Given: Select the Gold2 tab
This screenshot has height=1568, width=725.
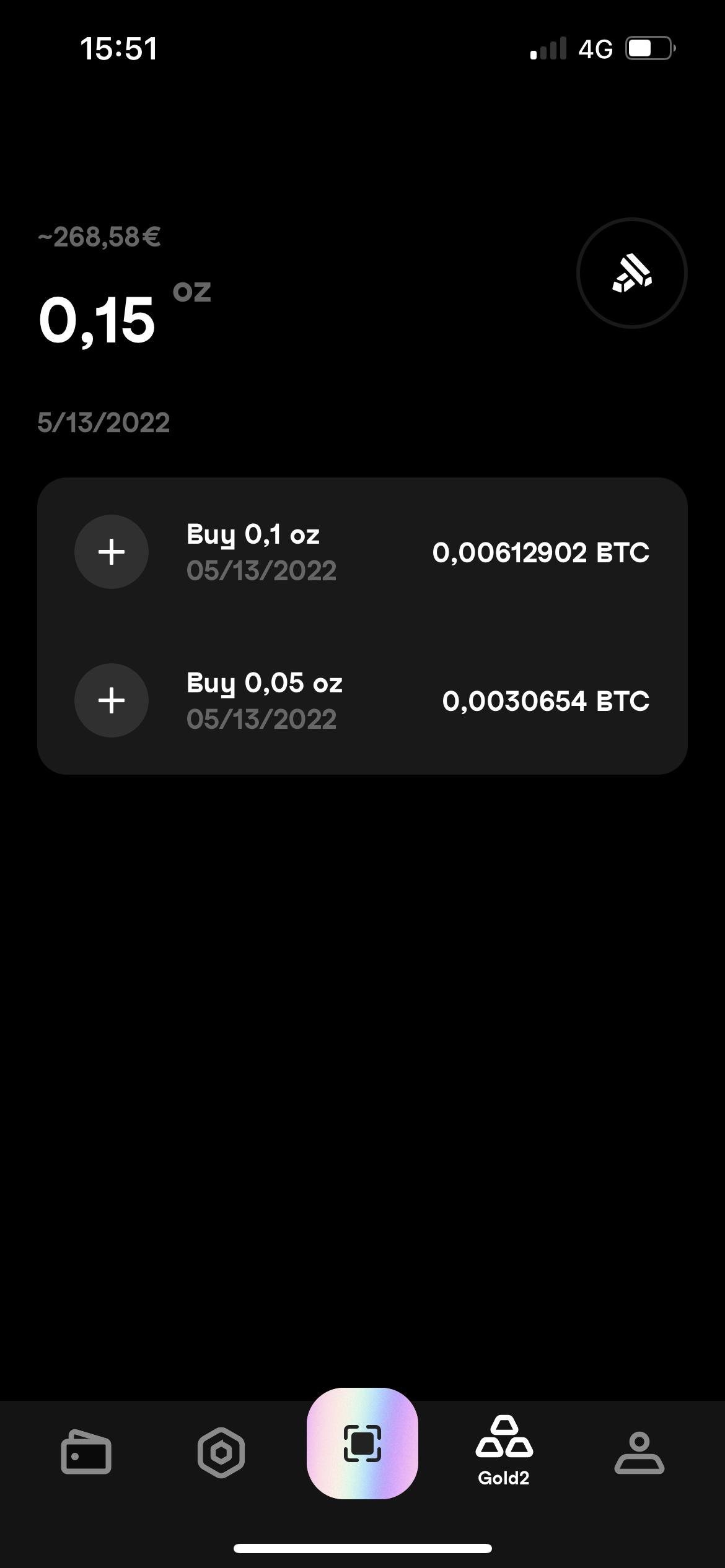Looking at the screenshot, I should (504, 1451).
